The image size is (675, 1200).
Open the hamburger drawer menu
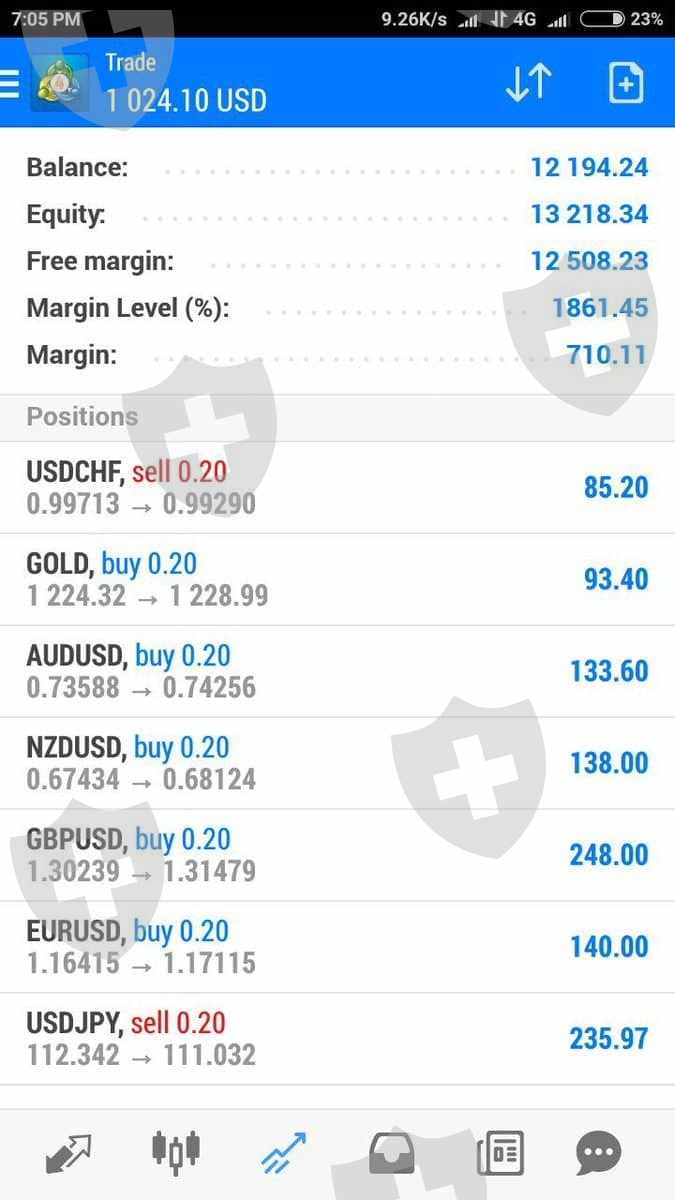9,84
